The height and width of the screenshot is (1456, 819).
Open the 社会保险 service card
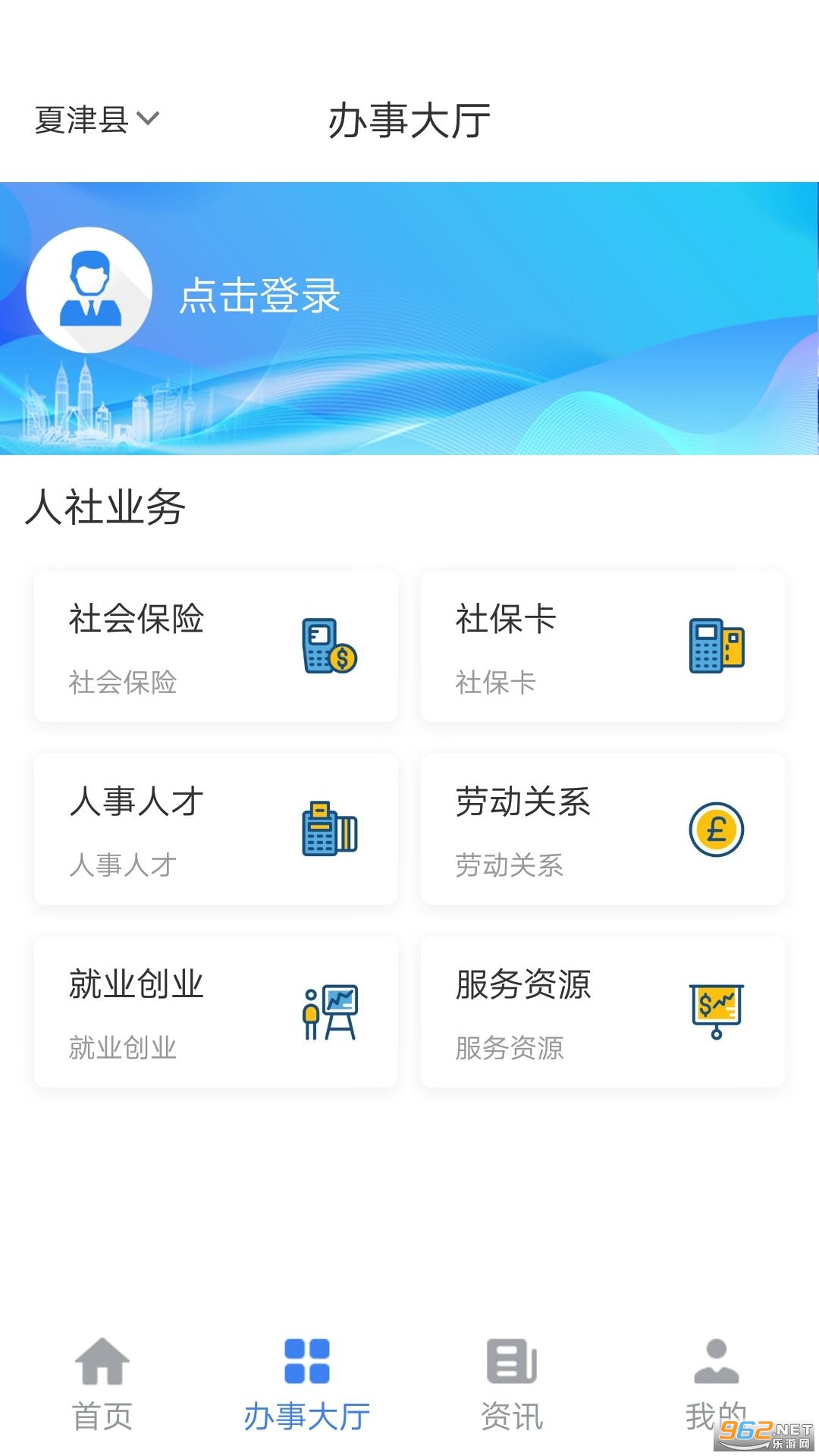point(216,647)
